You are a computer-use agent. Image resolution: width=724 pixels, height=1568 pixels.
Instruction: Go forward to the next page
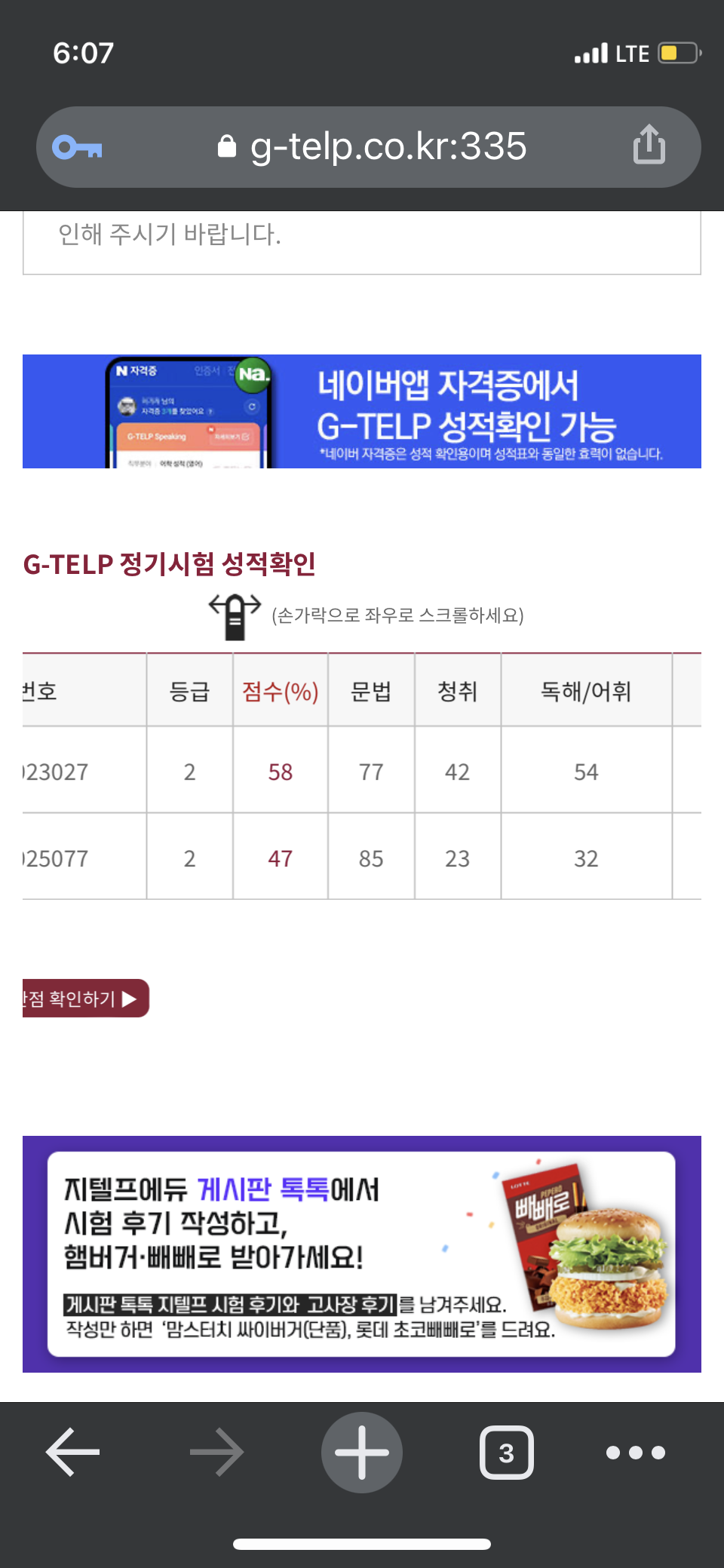(217, 1452)
